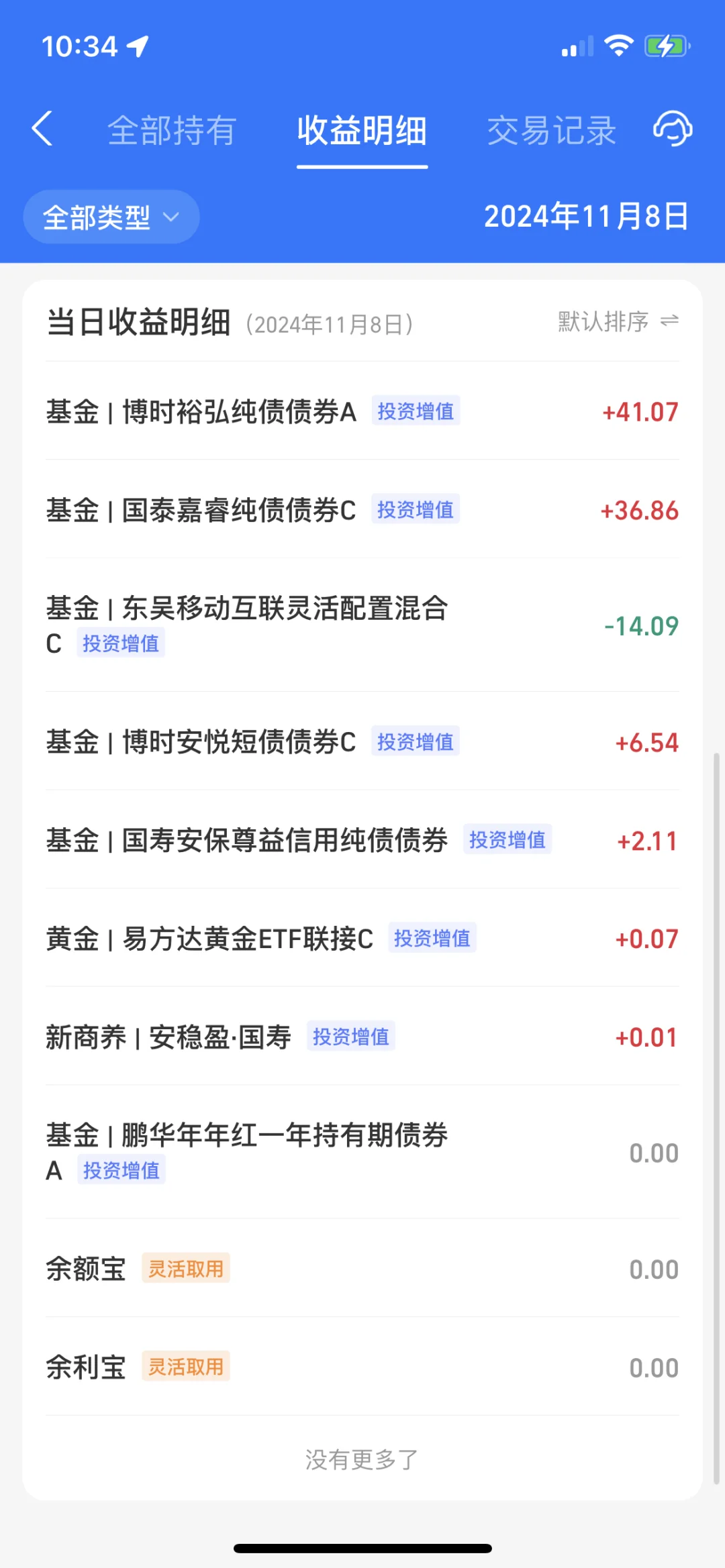Tap the charging battery icon
725x1568 pixels.
click(x=667, y=44)
